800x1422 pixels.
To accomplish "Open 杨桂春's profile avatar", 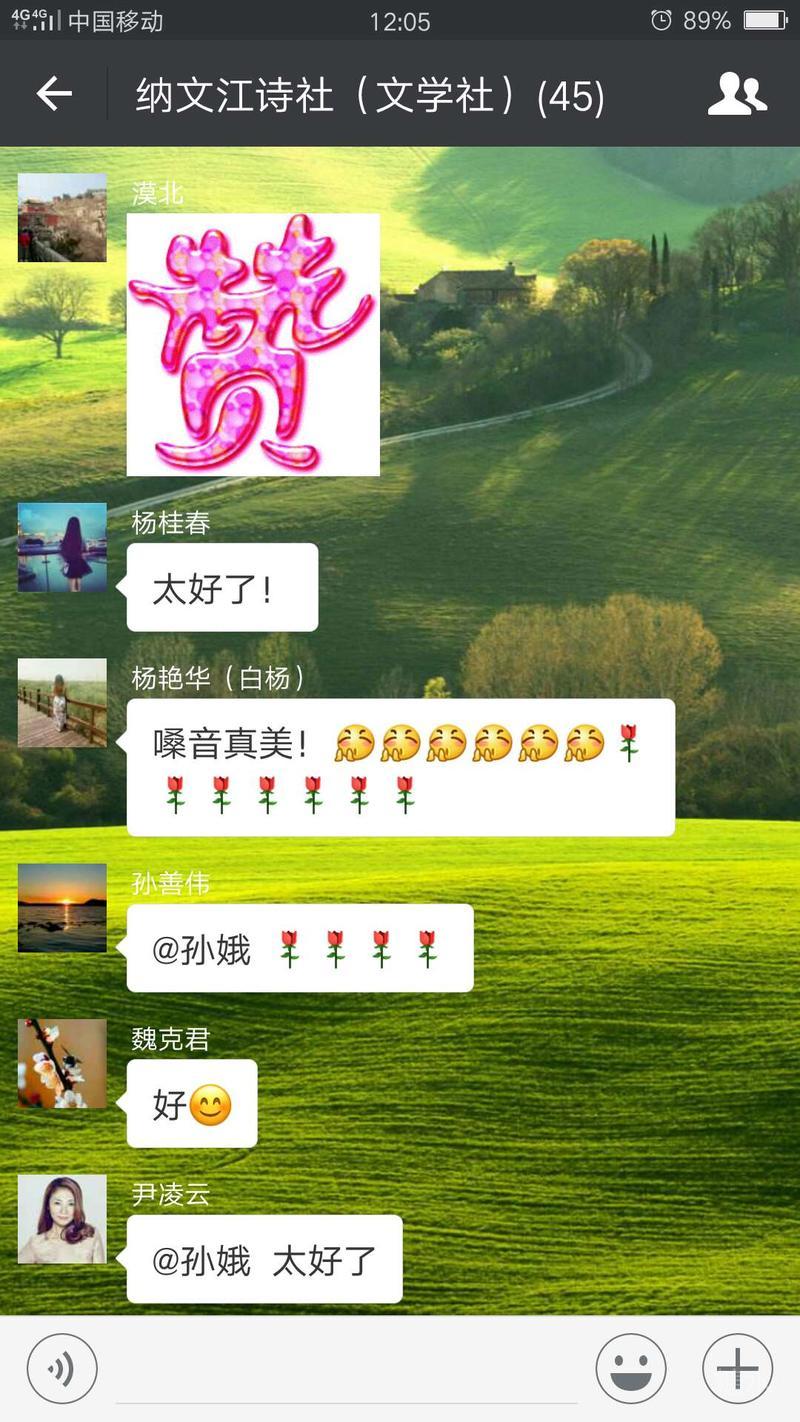I will (62, 547).
